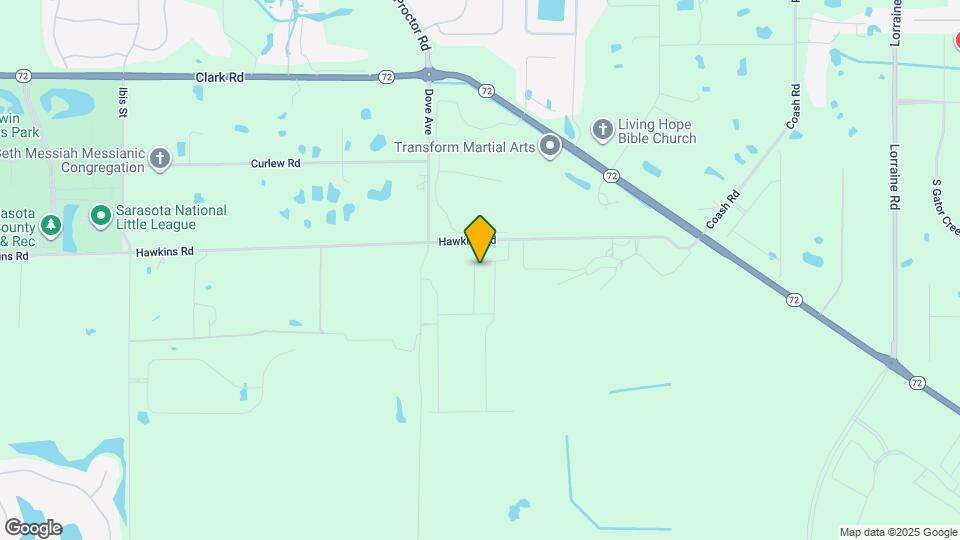Image resolution: width=960 pixels, height=540 pixels.
Task: Select the Transform Martial Arts place pin
Action: point(550,148)
